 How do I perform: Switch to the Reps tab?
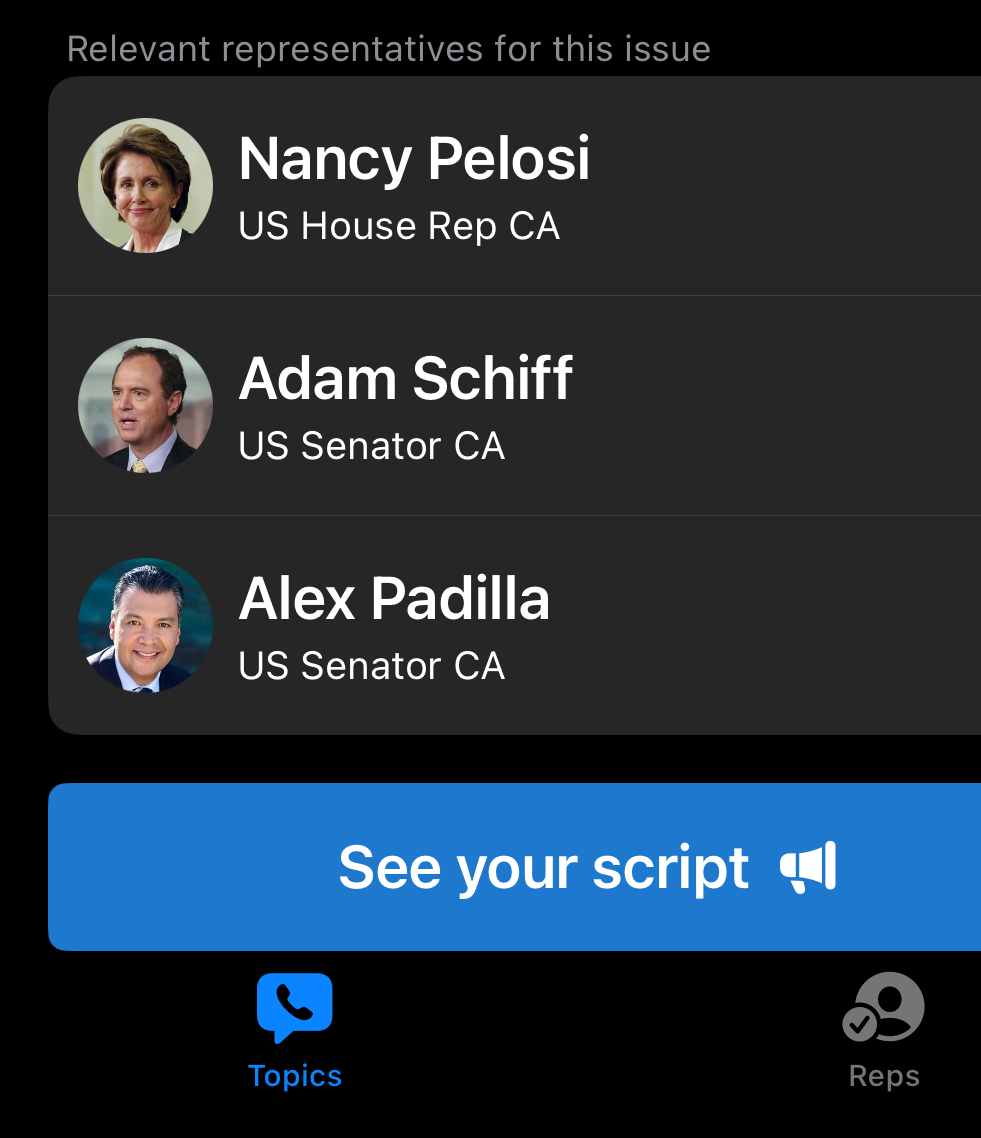pyautogui.click(x=884, y=1032)
